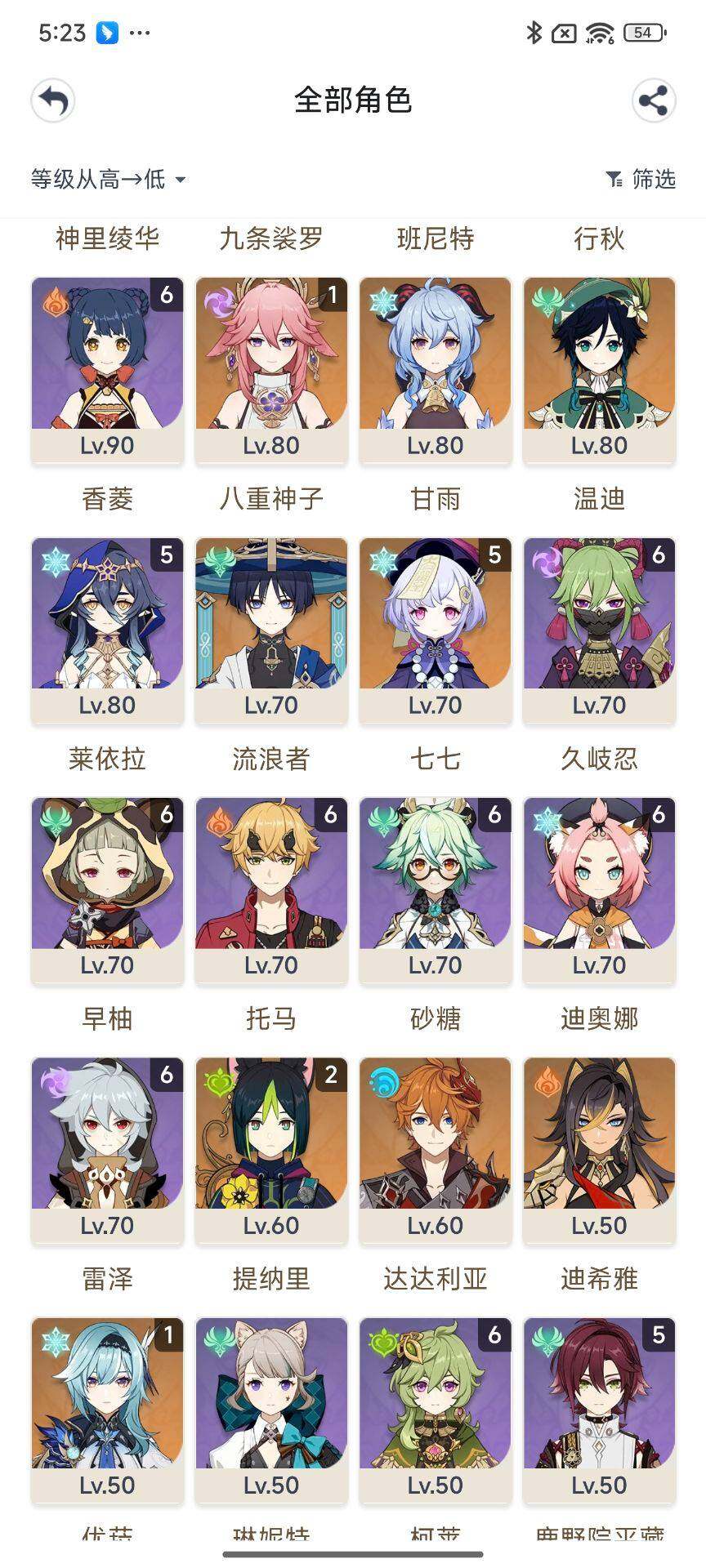Screen dimensions: 706x1568
Task: Open 香菱 character card
Action: click(107, 367)
